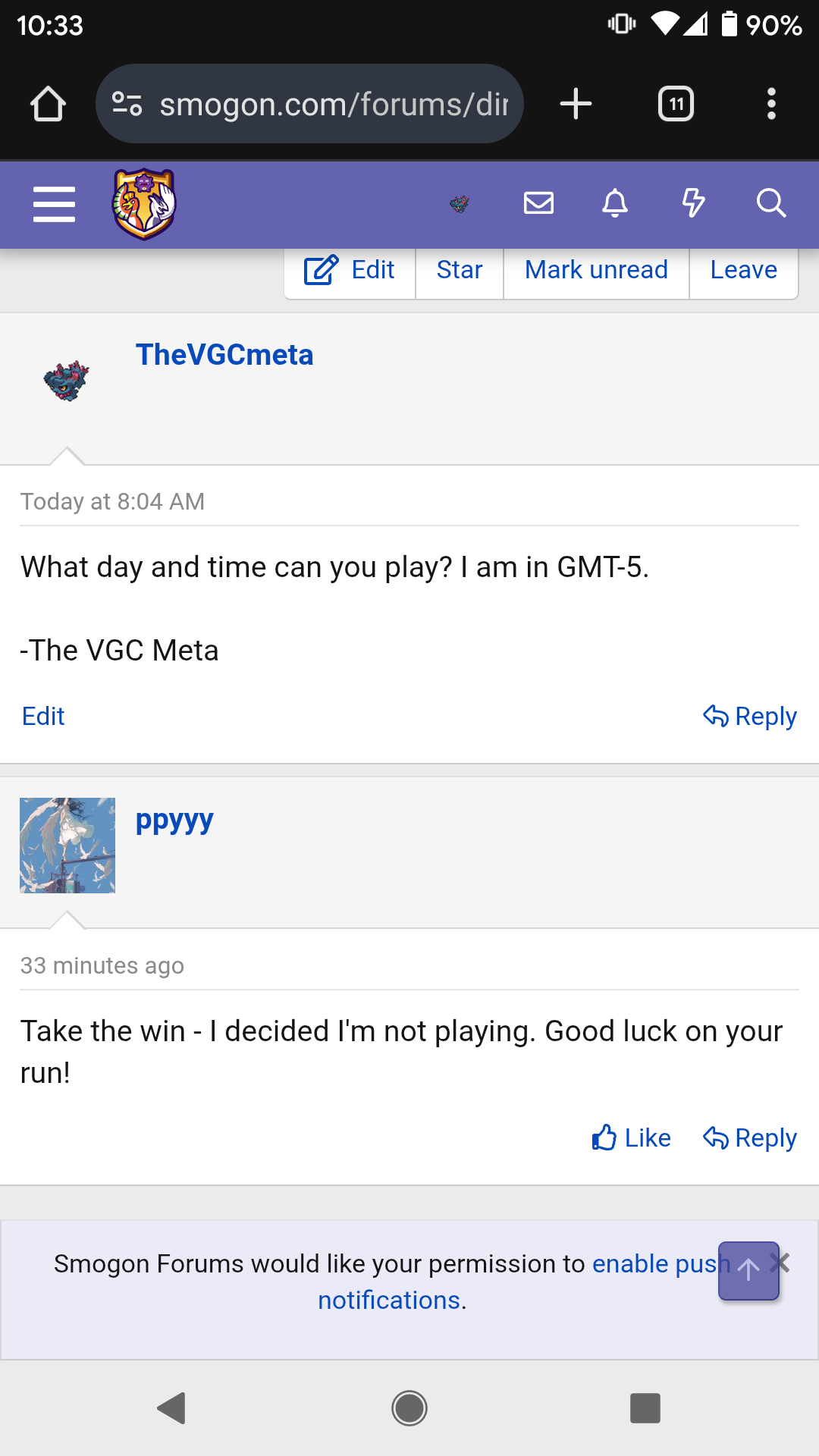Mark conversation unread
819x1456 pixels.
(596, 270)
